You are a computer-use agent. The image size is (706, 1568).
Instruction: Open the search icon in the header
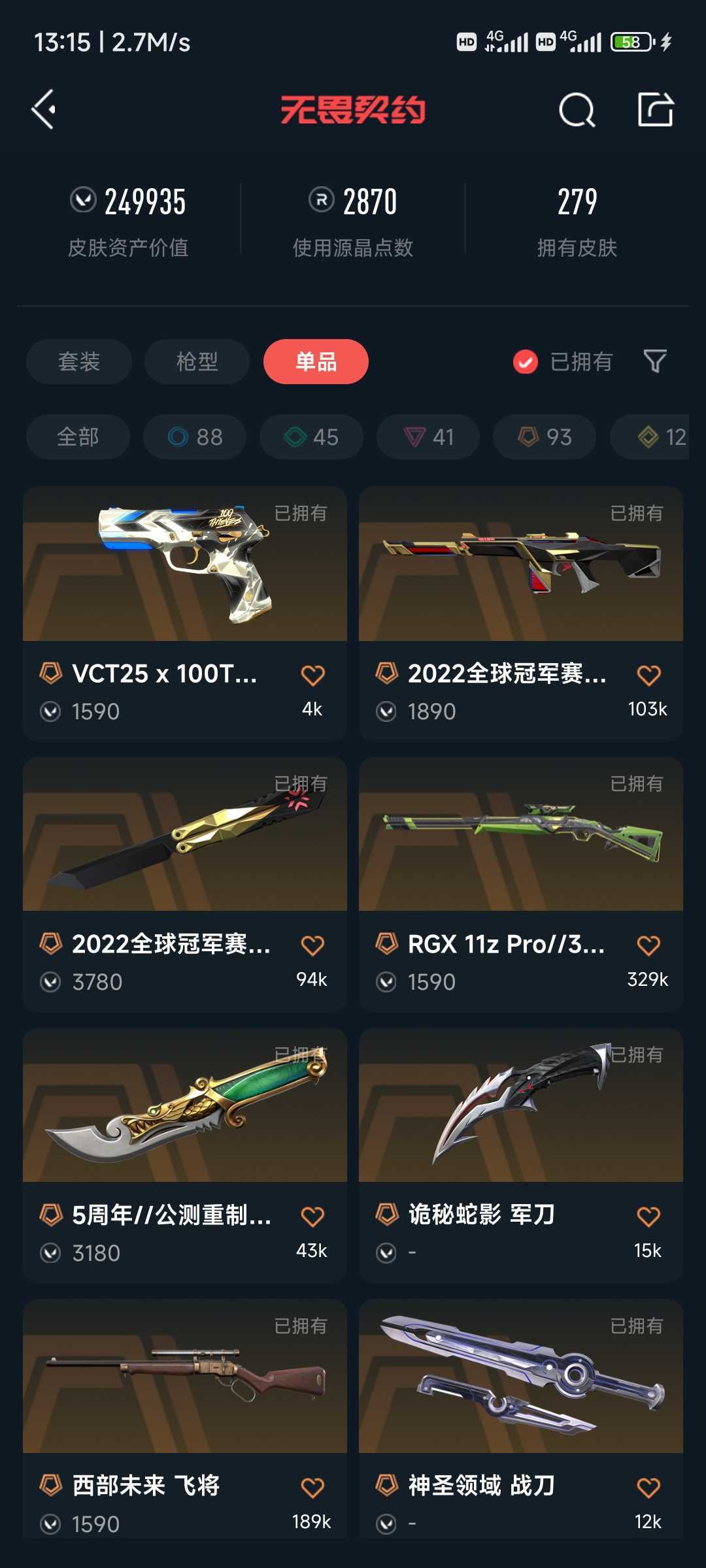click(577, 109)
